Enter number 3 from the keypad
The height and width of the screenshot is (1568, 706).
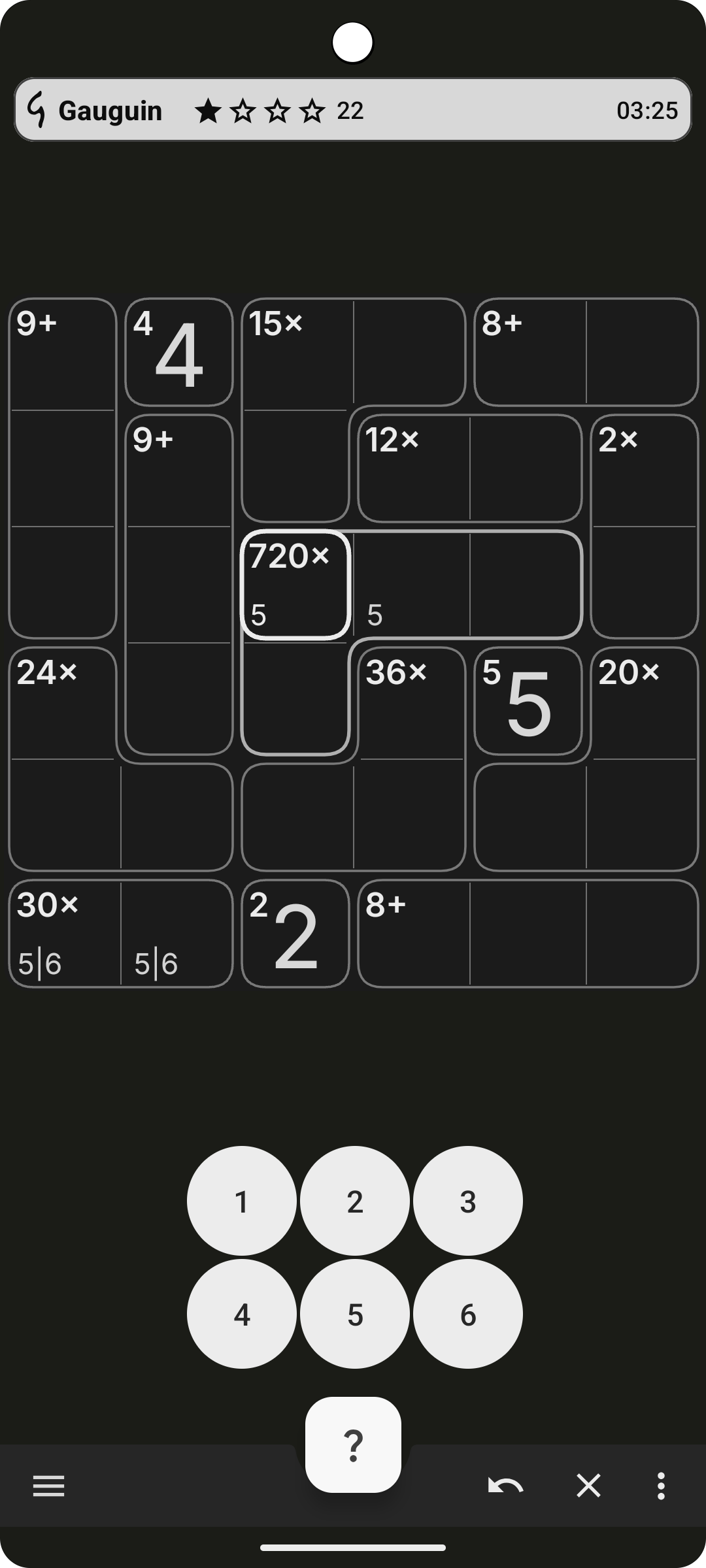click(468, 1201)
